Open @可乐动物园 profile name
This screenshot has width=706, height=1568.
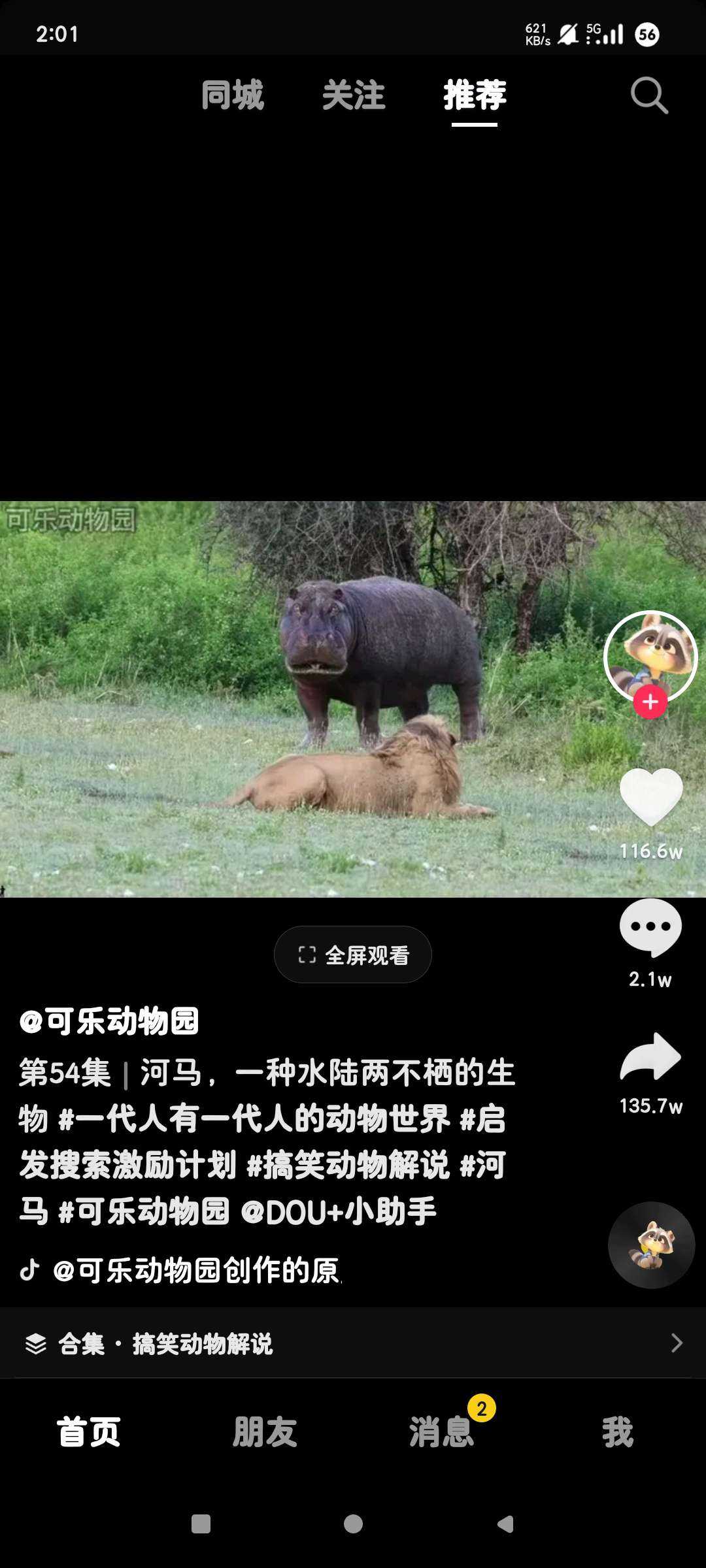(x=109, y=1021)
